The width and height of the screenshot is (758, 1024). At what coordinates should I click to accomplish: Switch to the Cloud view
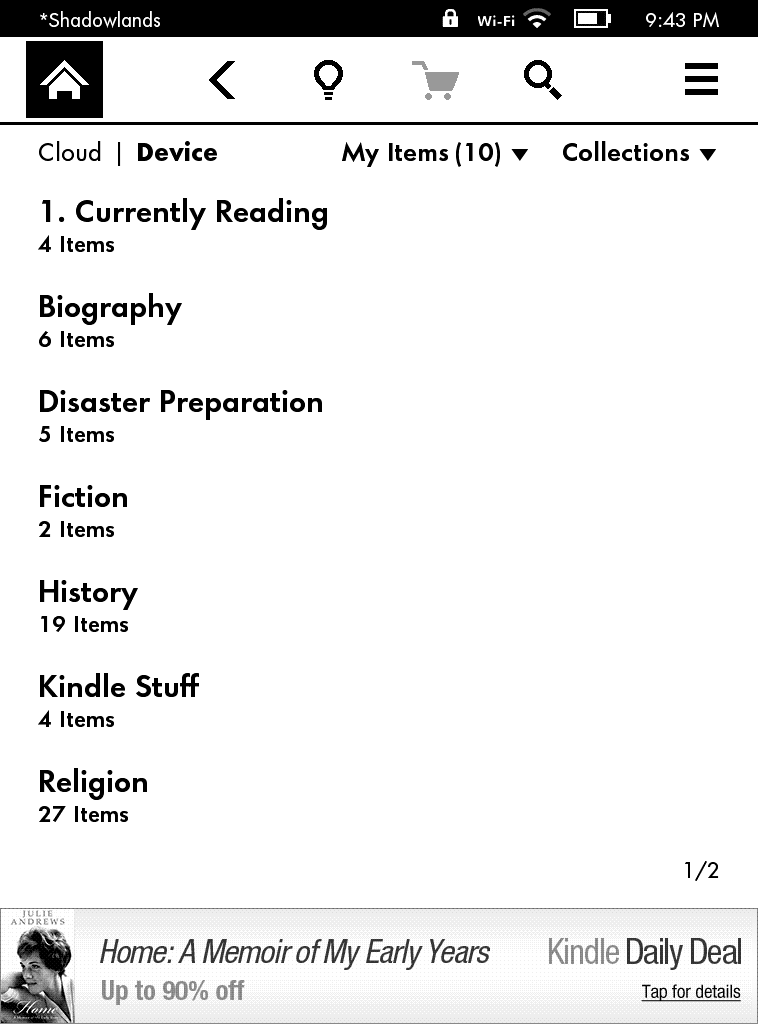[70, 153]
